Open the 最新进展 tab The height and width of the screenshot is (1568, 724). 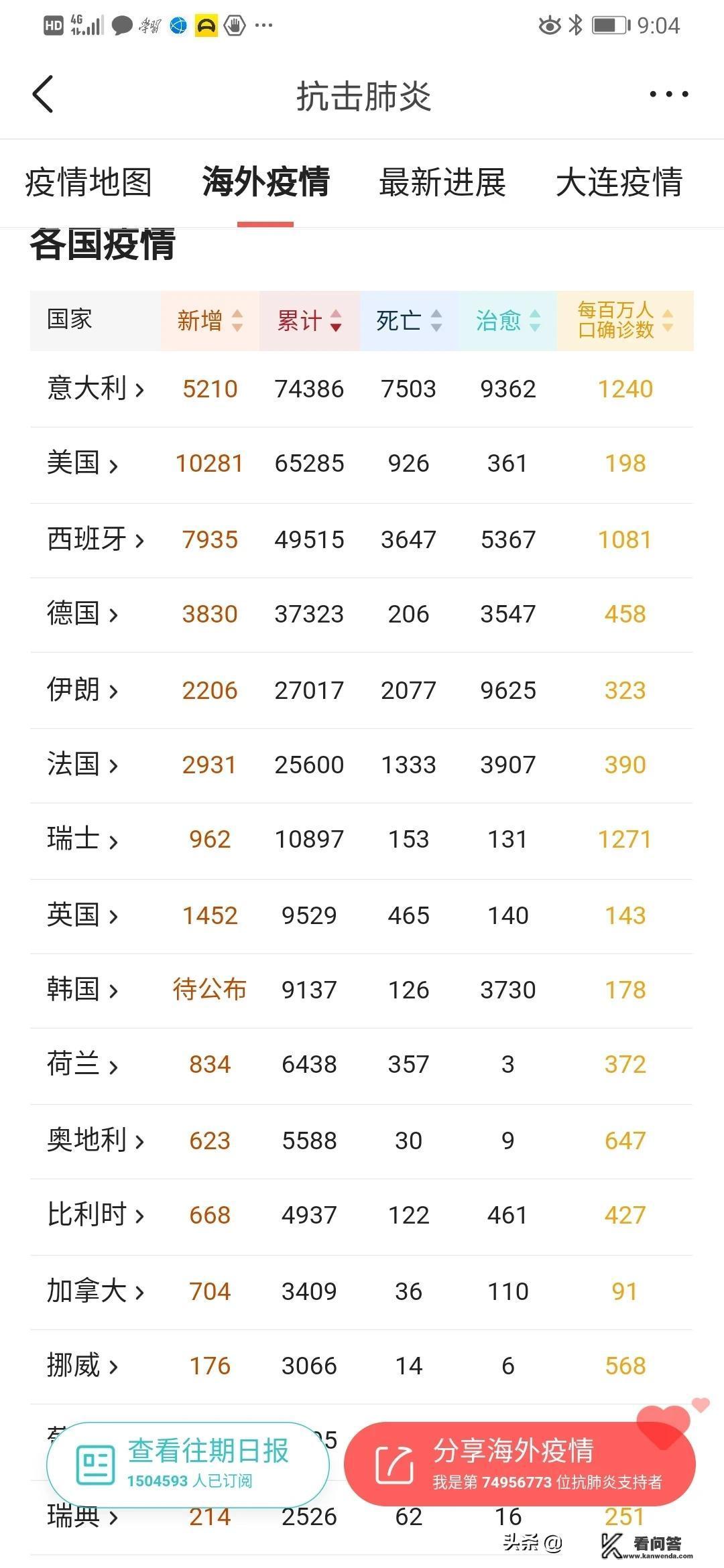pyautogui.click(x=442, y=182)
